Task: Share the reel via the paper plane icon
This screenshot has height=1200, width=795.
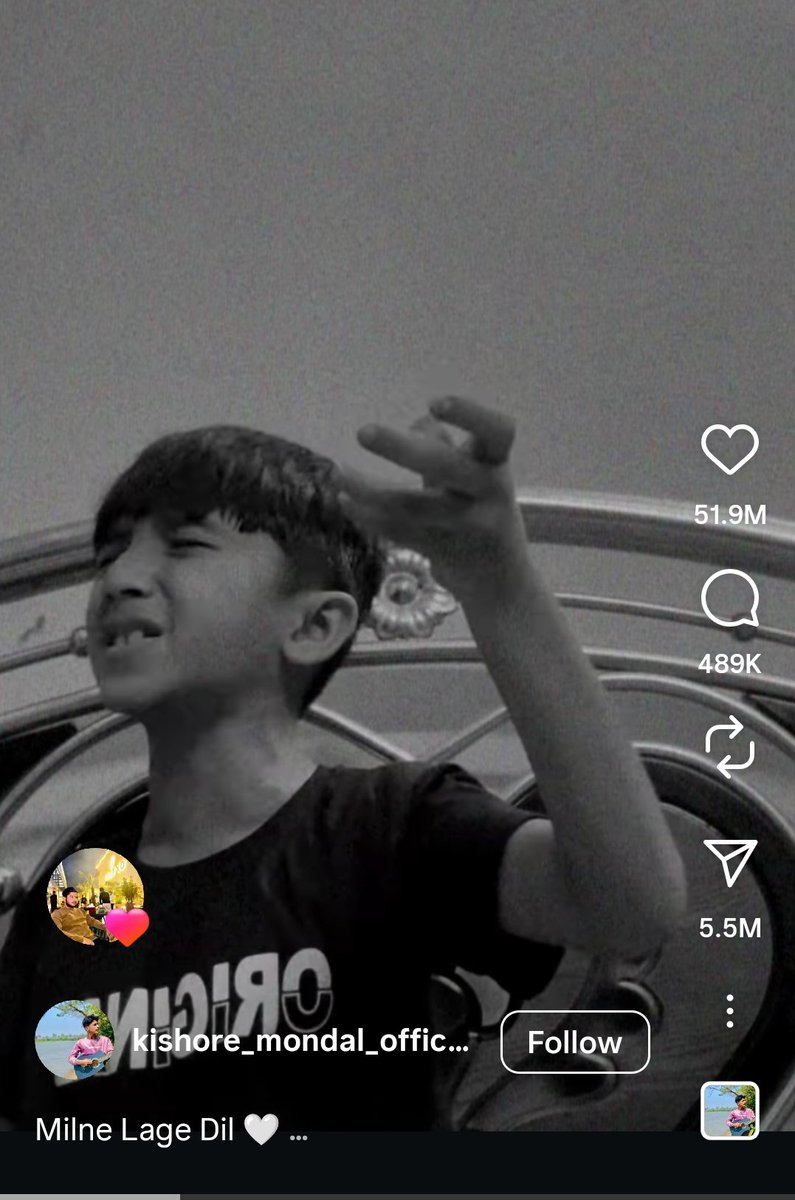Action: point(729,862)
